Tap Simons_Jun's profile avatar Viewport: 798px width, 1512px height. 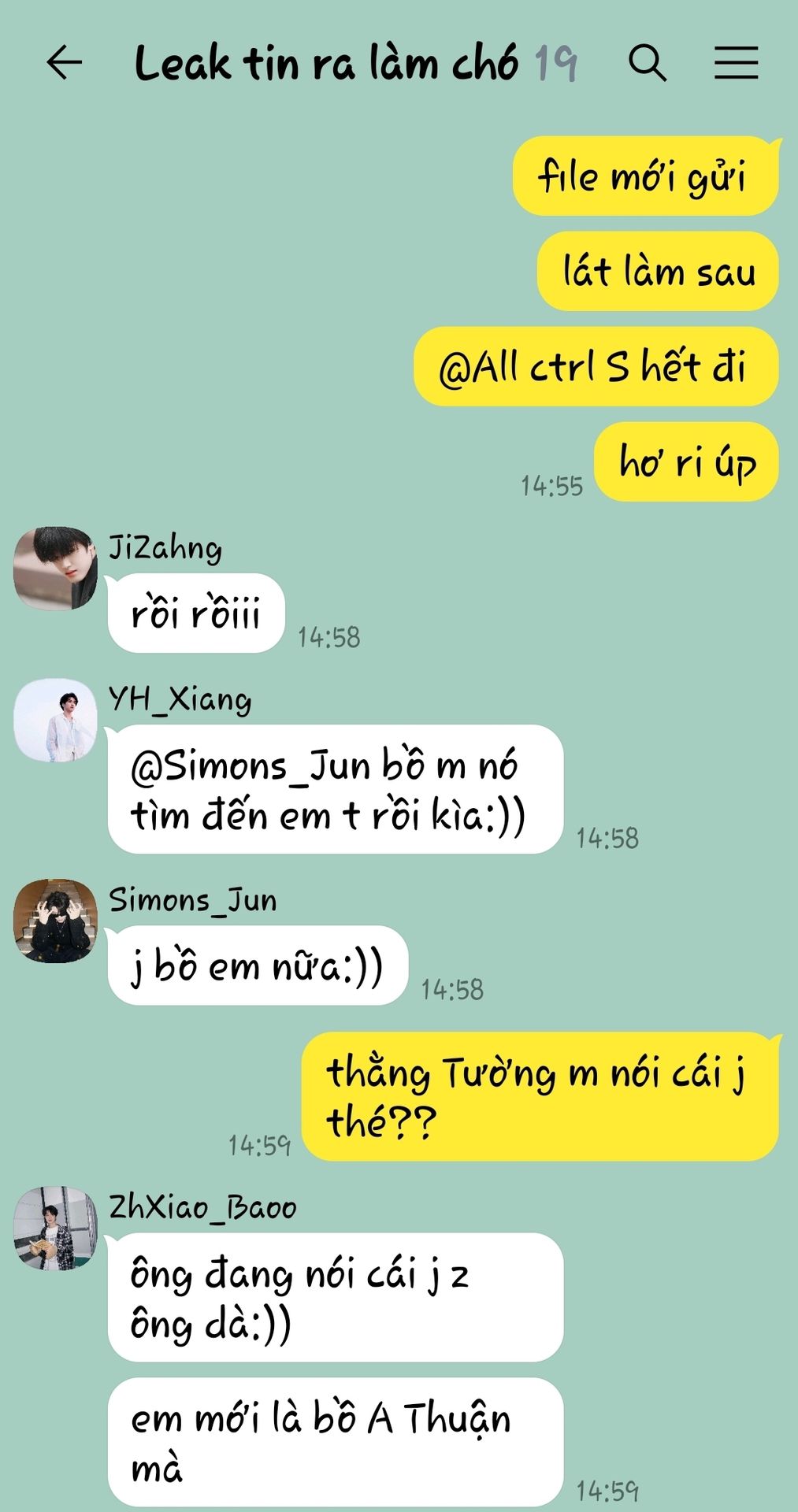[54, 921]
